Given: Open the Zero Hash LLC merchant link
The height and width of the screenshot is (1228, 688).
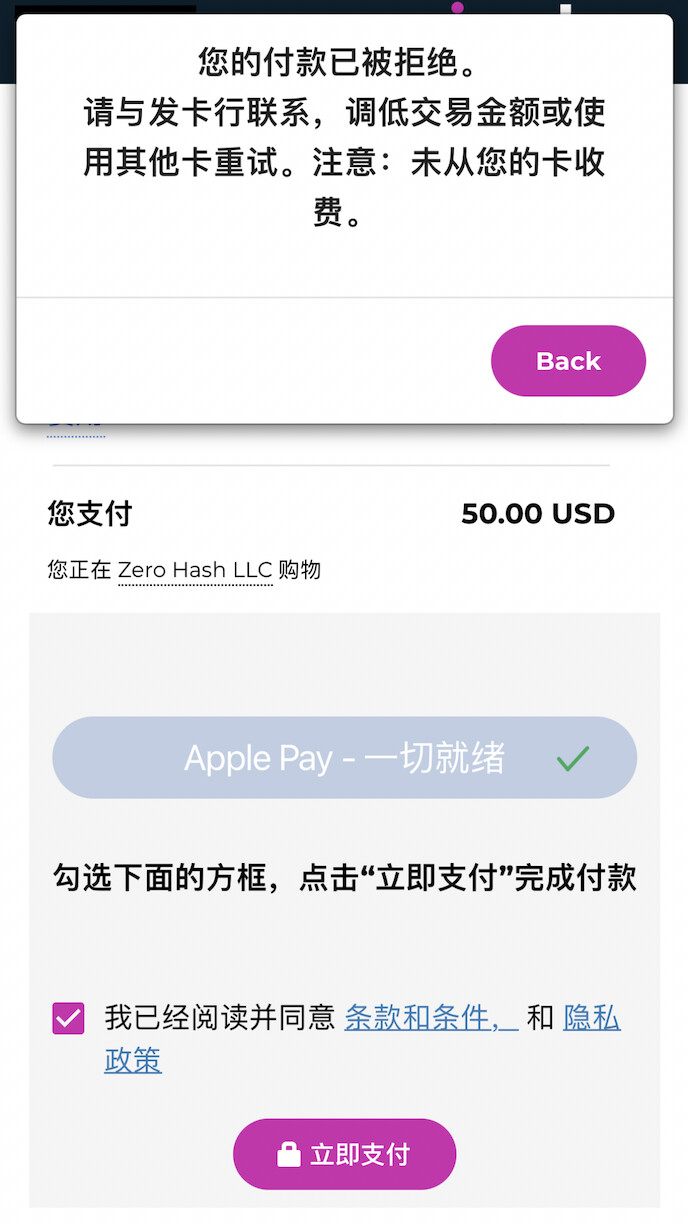Looking at the screenshot, I should coord(195,570).
